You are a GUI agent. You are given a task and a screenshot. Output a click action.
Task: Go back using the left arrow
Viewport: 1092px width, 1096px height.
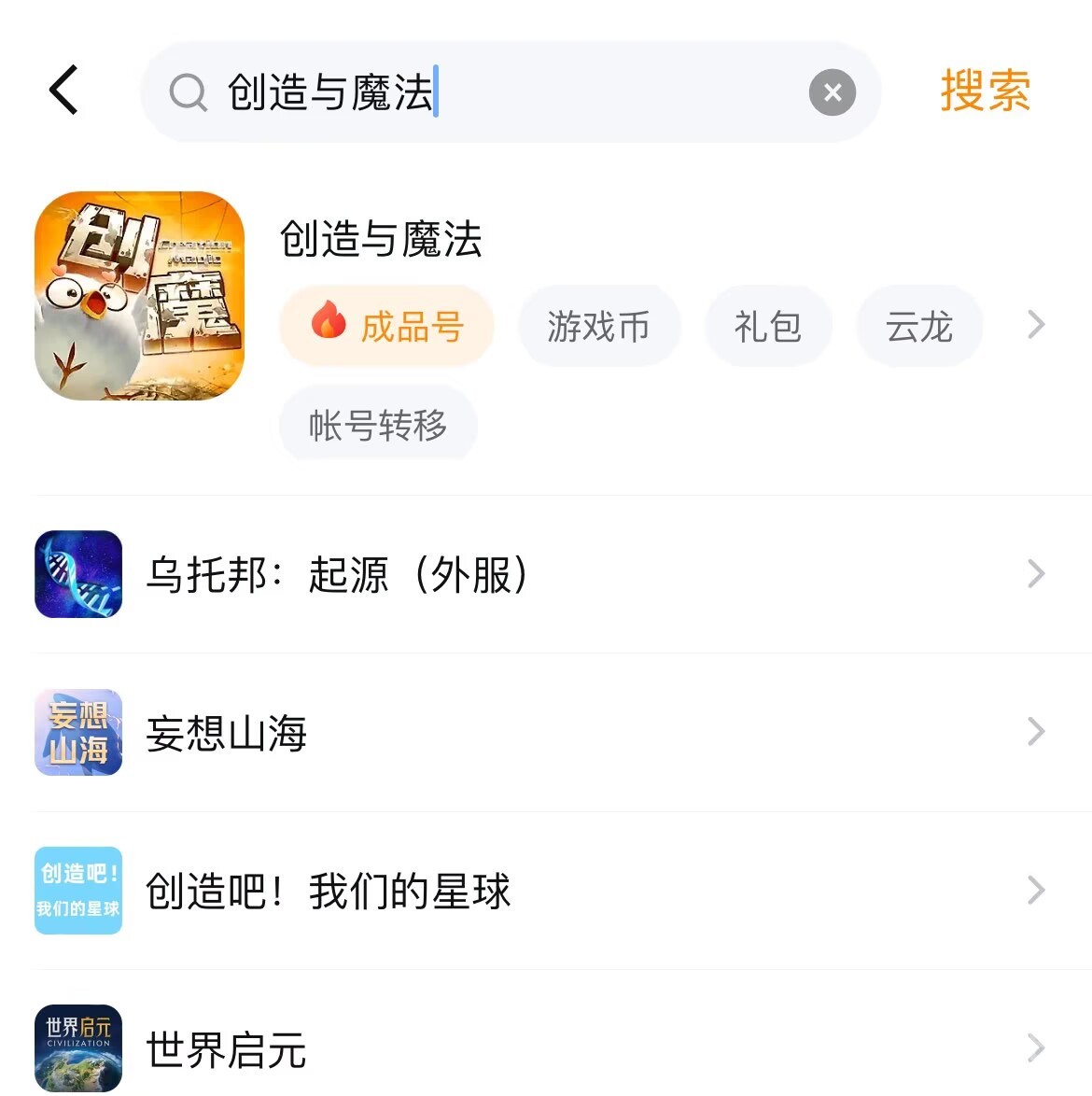(63, 91)
